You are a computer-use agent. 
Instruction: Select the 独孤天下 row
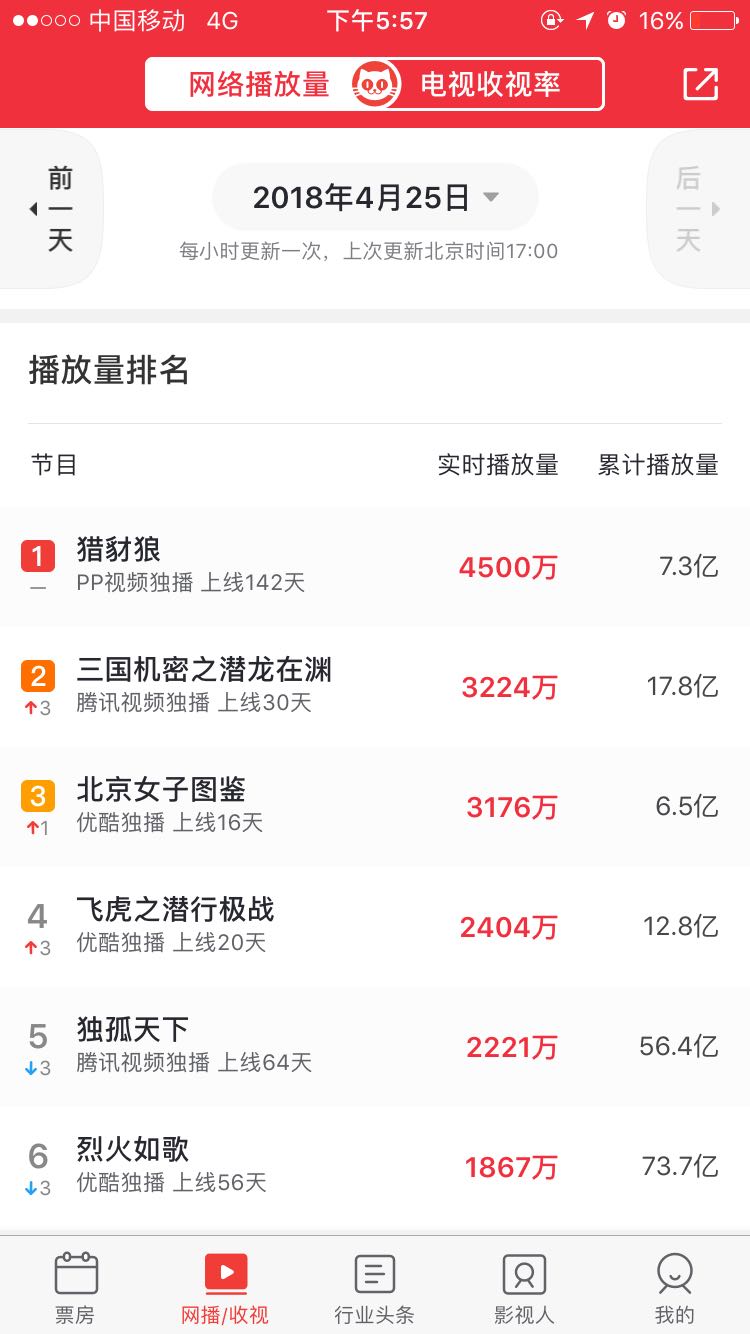[375, 1047]
